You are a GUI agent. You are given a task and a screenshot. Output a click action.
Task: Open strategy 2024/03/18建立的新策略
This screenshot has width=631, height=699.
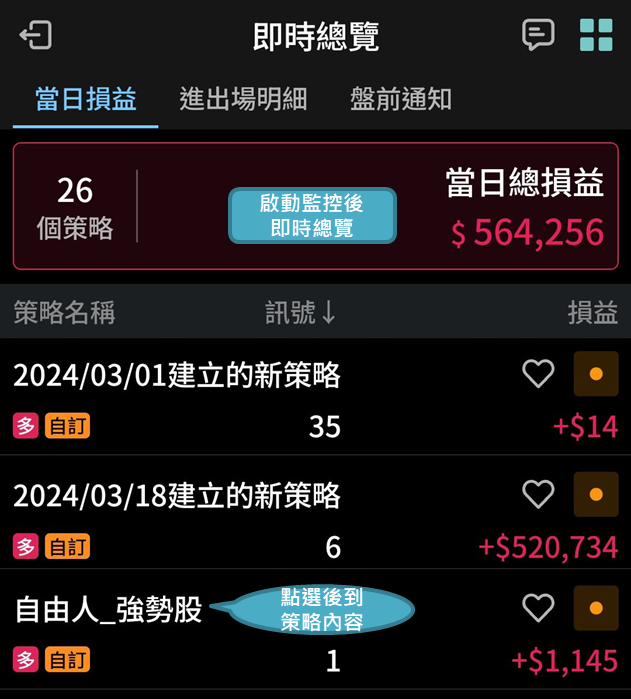pos(177,495)
